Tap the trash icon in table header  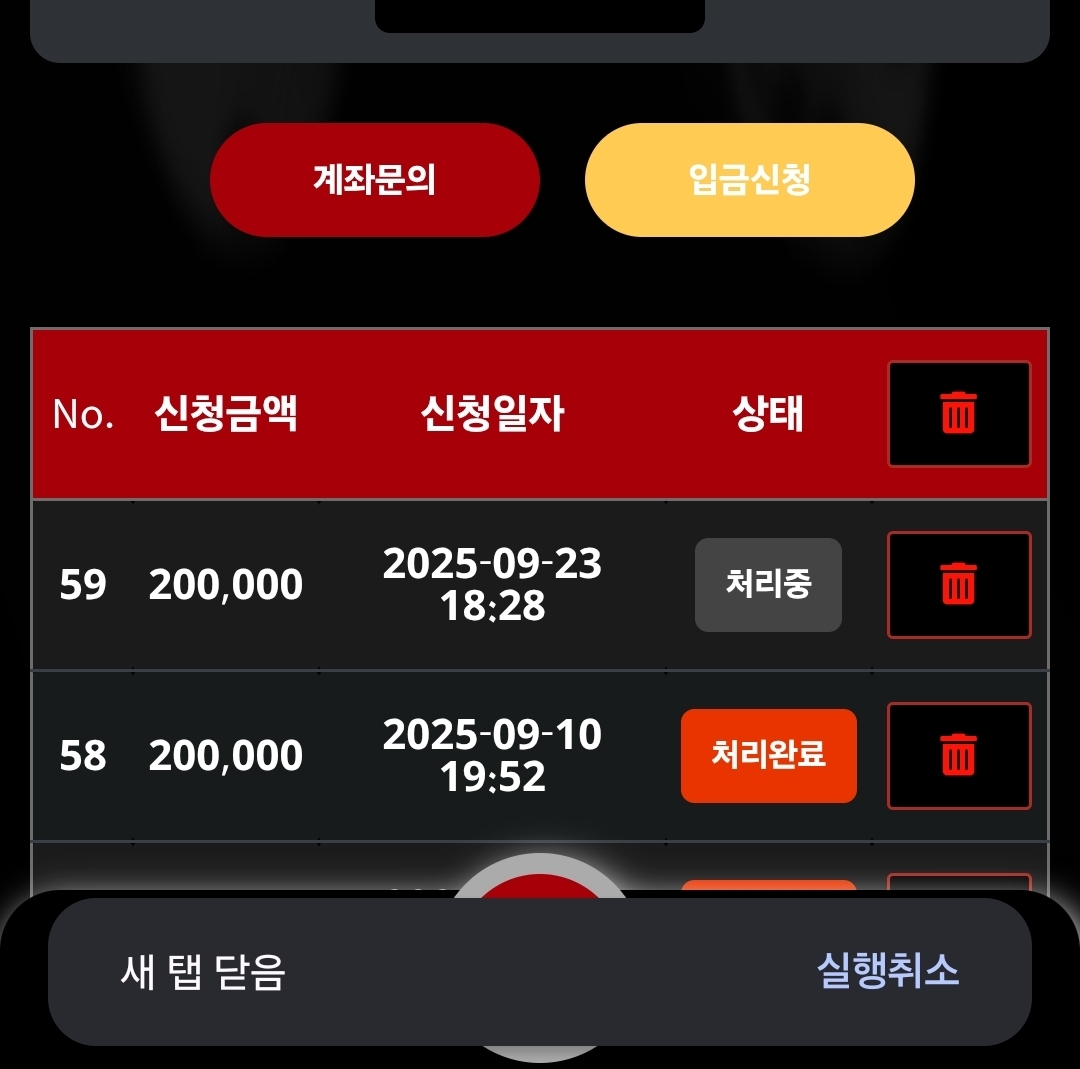tap(958, 413)
